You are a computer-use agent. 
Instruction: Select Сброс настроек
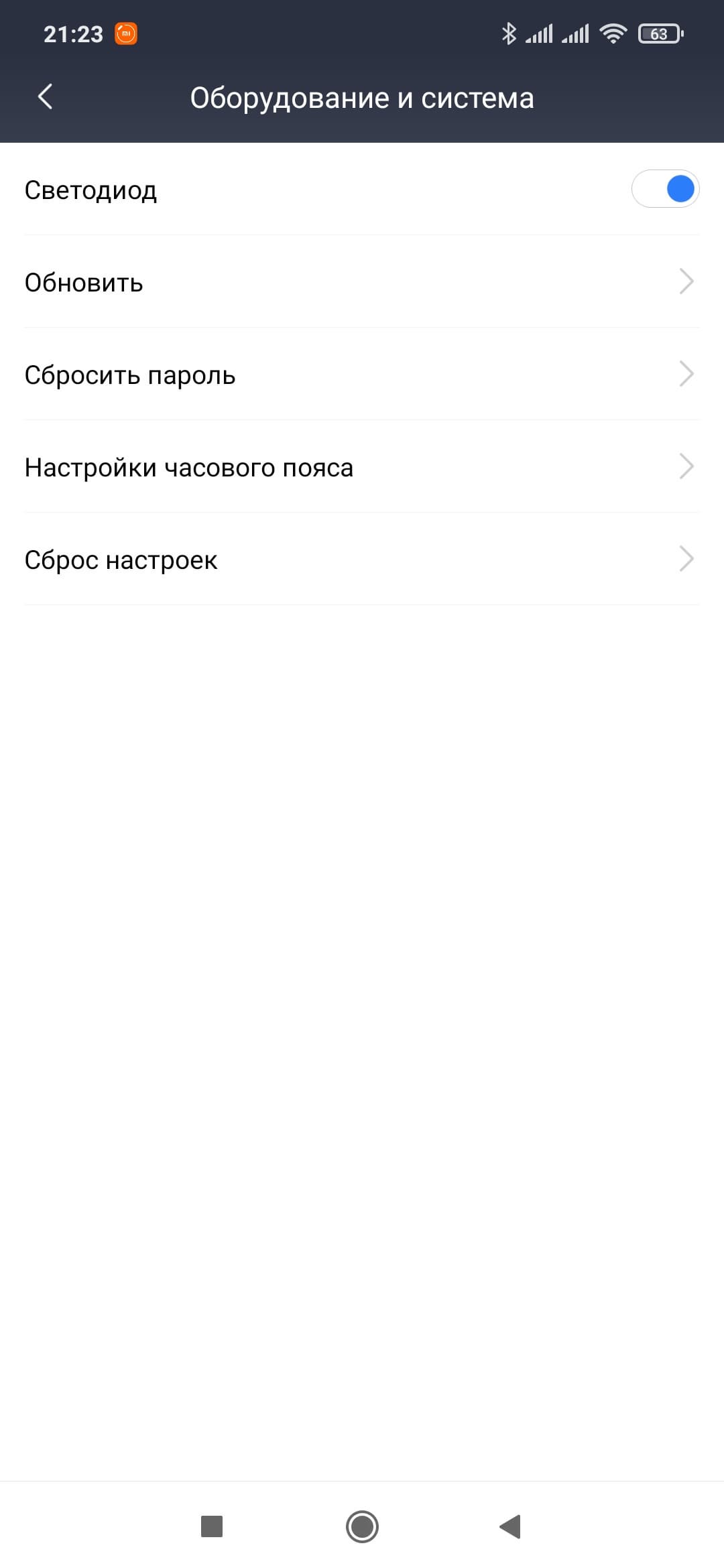362,560
